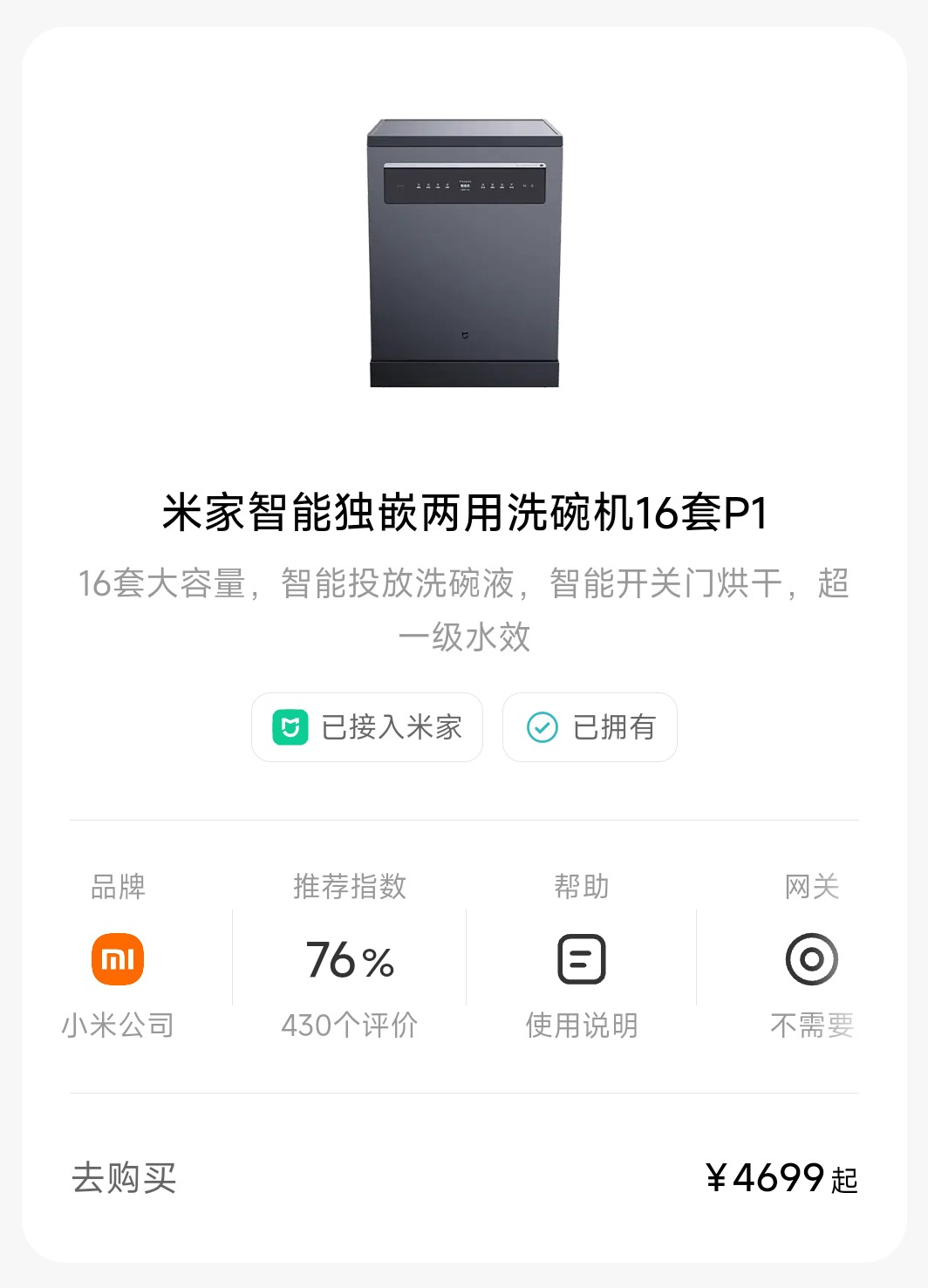Open the 品牌 section

pyautogui.click(x=119, y=886)
